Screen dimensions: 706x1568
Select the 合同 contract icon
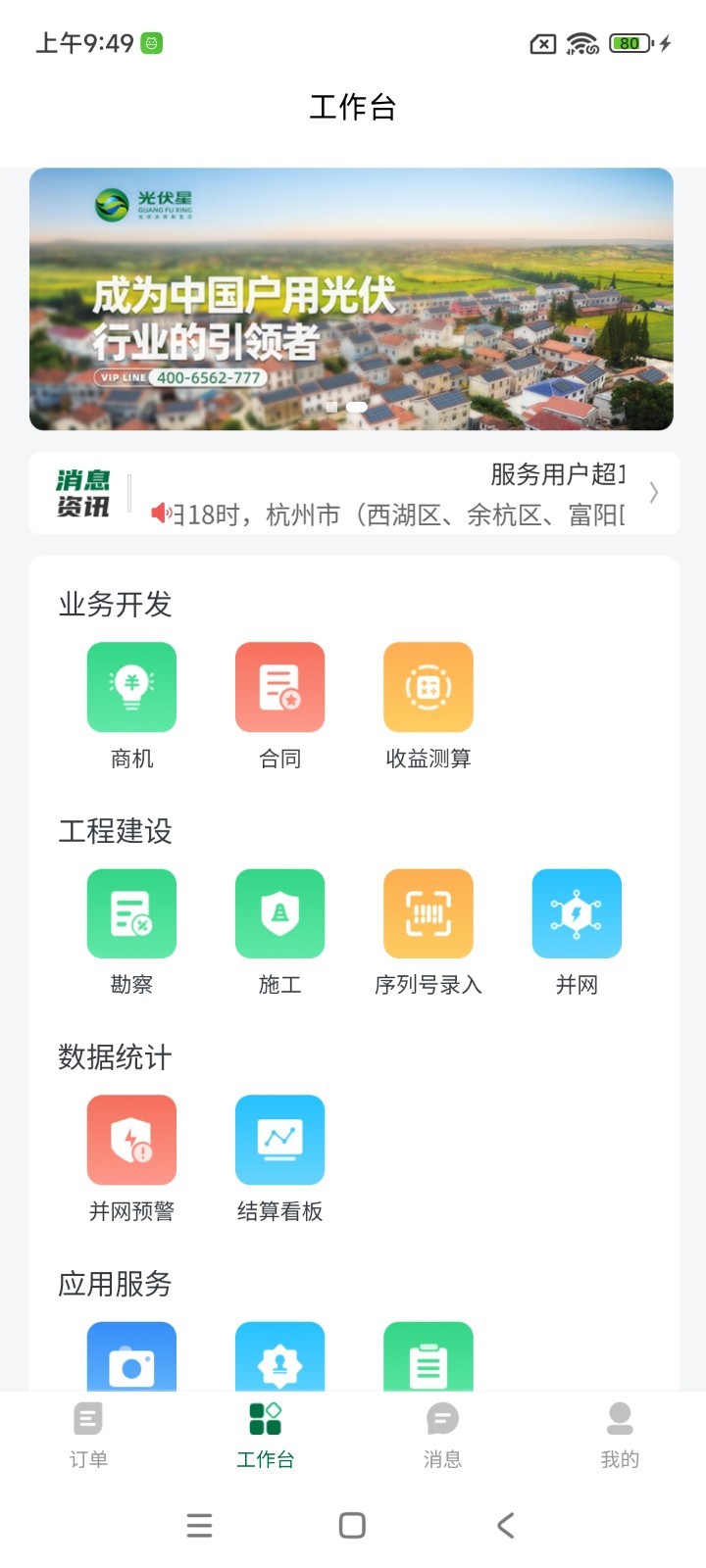pos(279,686)
